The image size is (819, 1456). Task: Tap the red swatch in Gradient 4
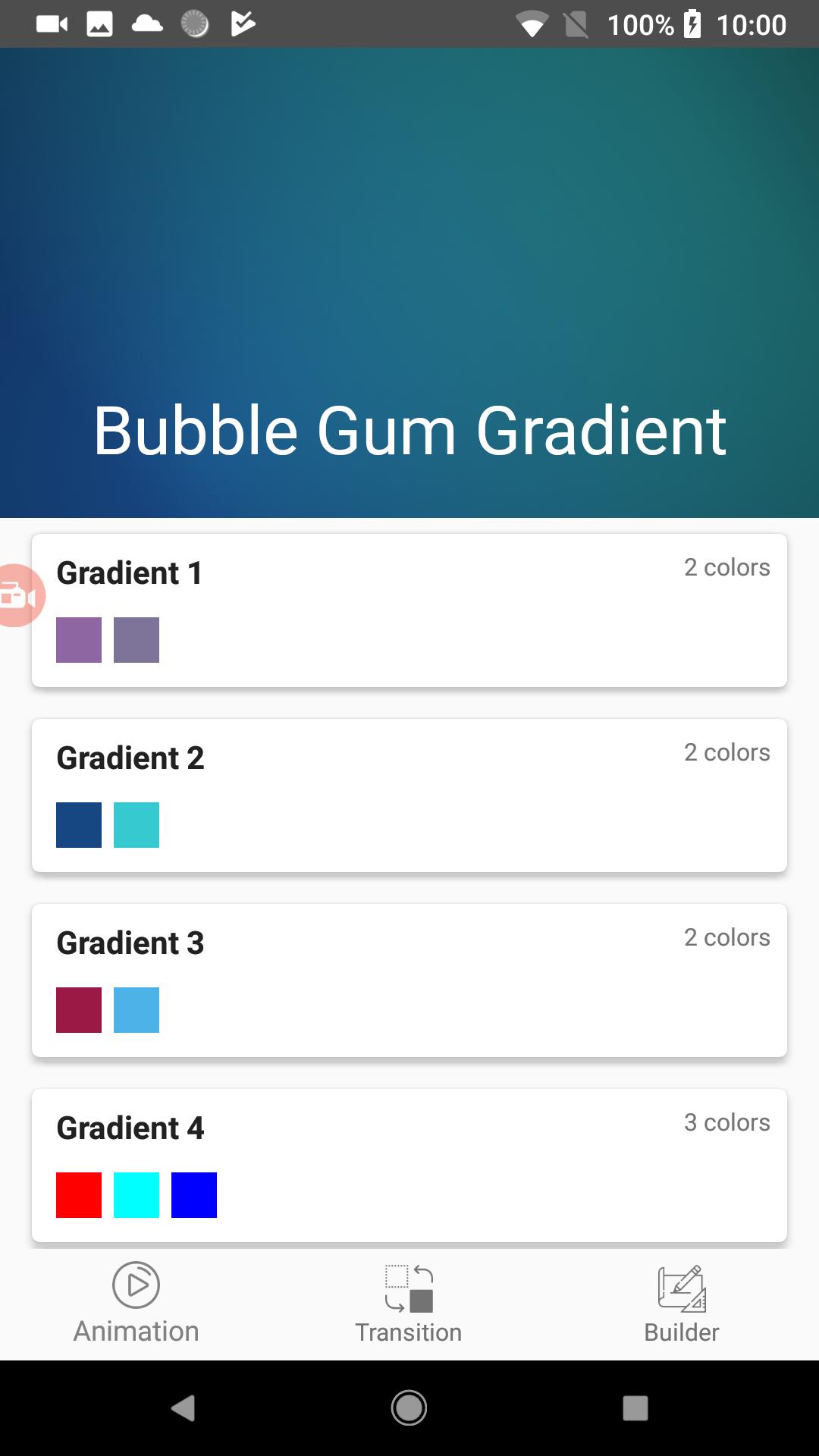78,1194
